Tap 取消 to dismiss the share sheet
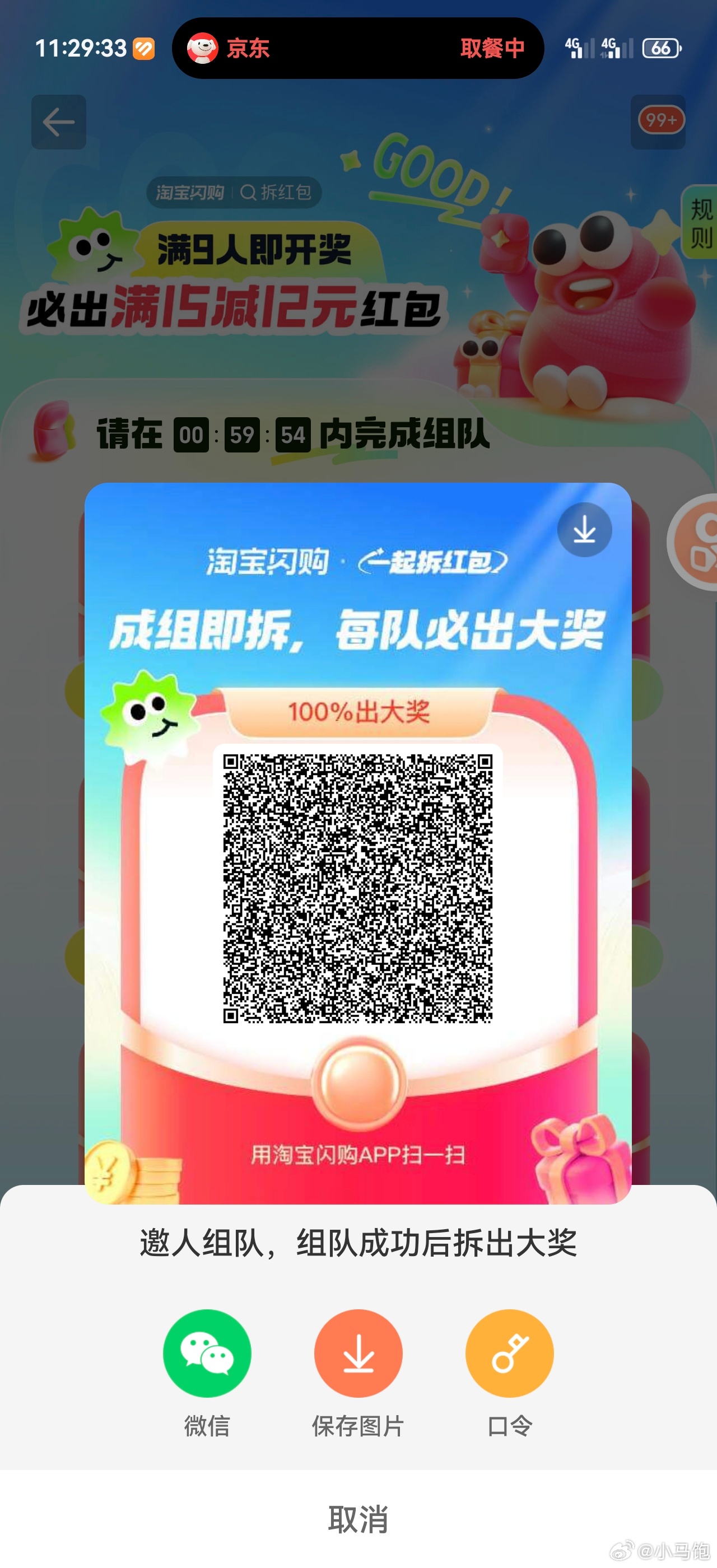Viewport: 717px width, 1568px height. click(x=358, y=1519)
